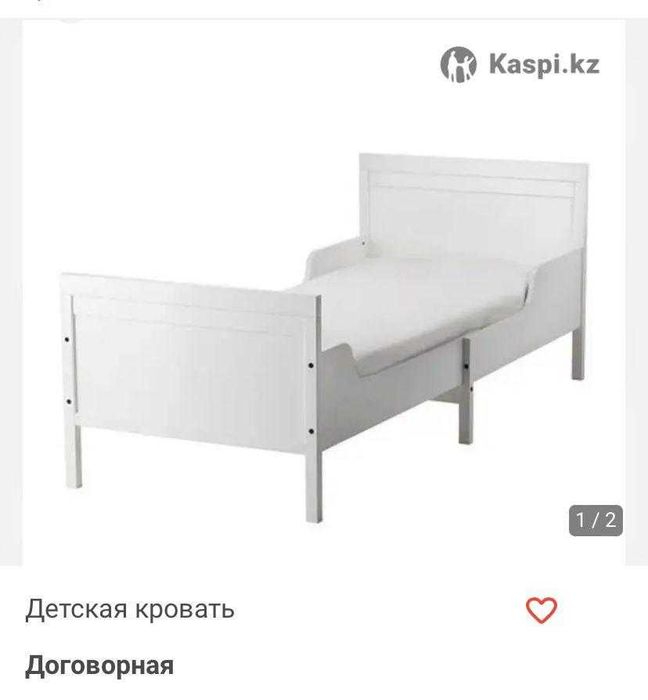Open the bed photo in full view
This screenshot has height=700, width=648.
coord(324,330)
